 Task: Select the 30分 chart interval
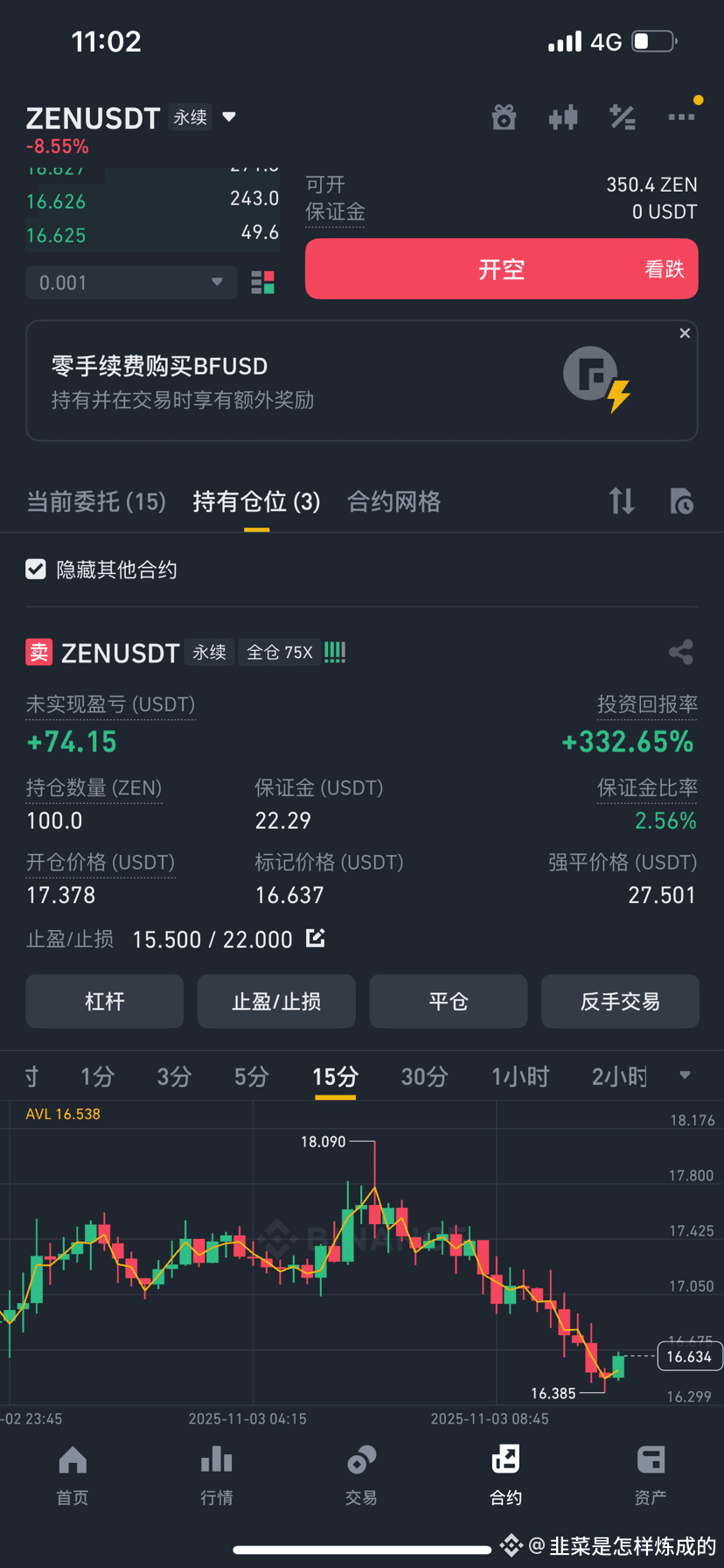point(424,1076)
